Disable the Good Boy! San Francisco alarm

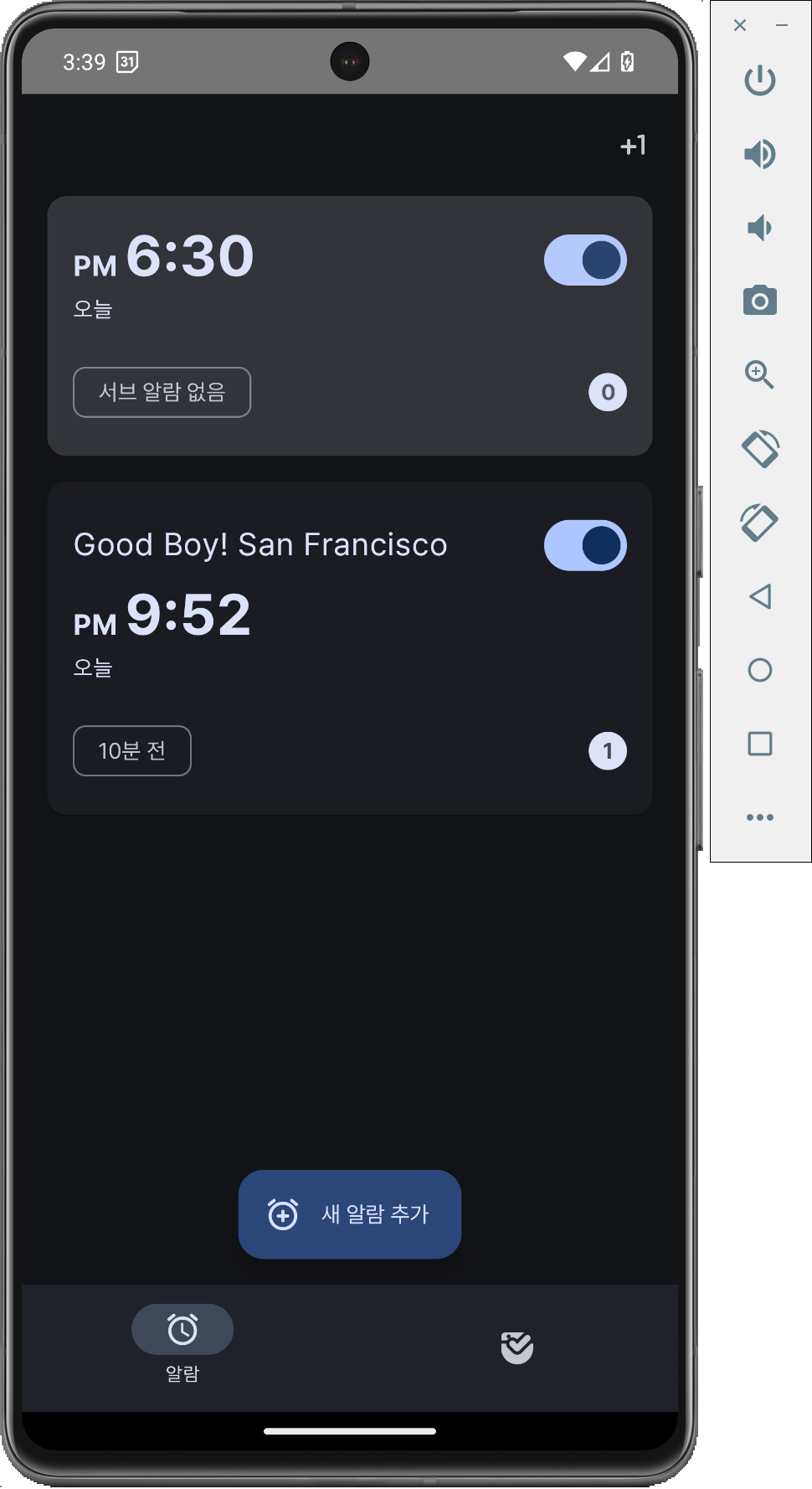tap(585, 545)
